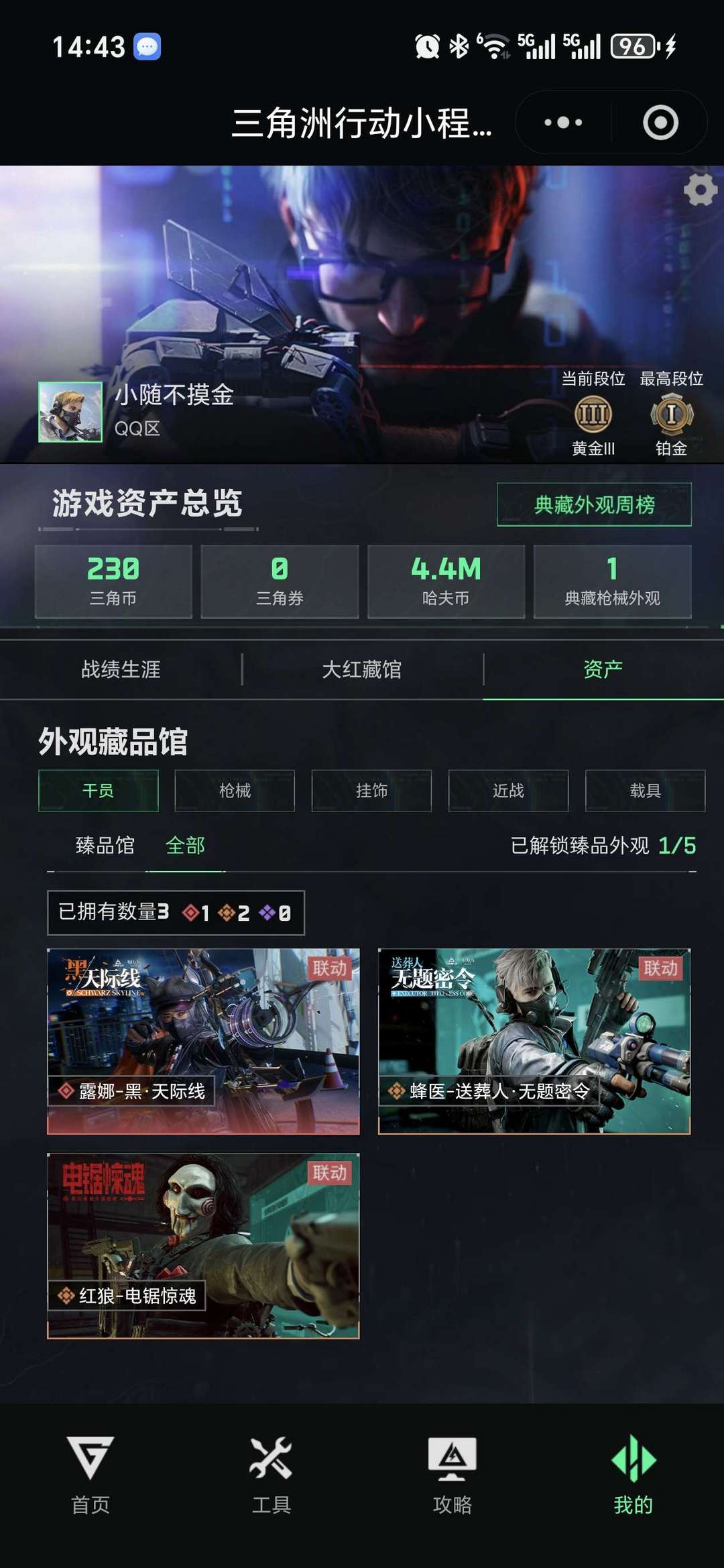This screenshot has width=724, height=1568.
Task: Open the 露娜-黑·天际线 skin card
Action: tap(203, 1041)
